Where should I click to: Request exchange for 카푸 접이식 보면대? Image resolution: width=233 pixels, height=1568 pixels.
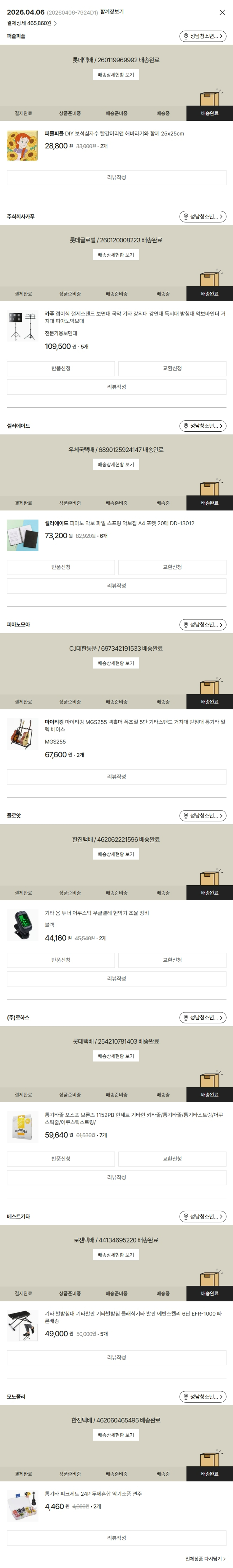pos(172,368)
